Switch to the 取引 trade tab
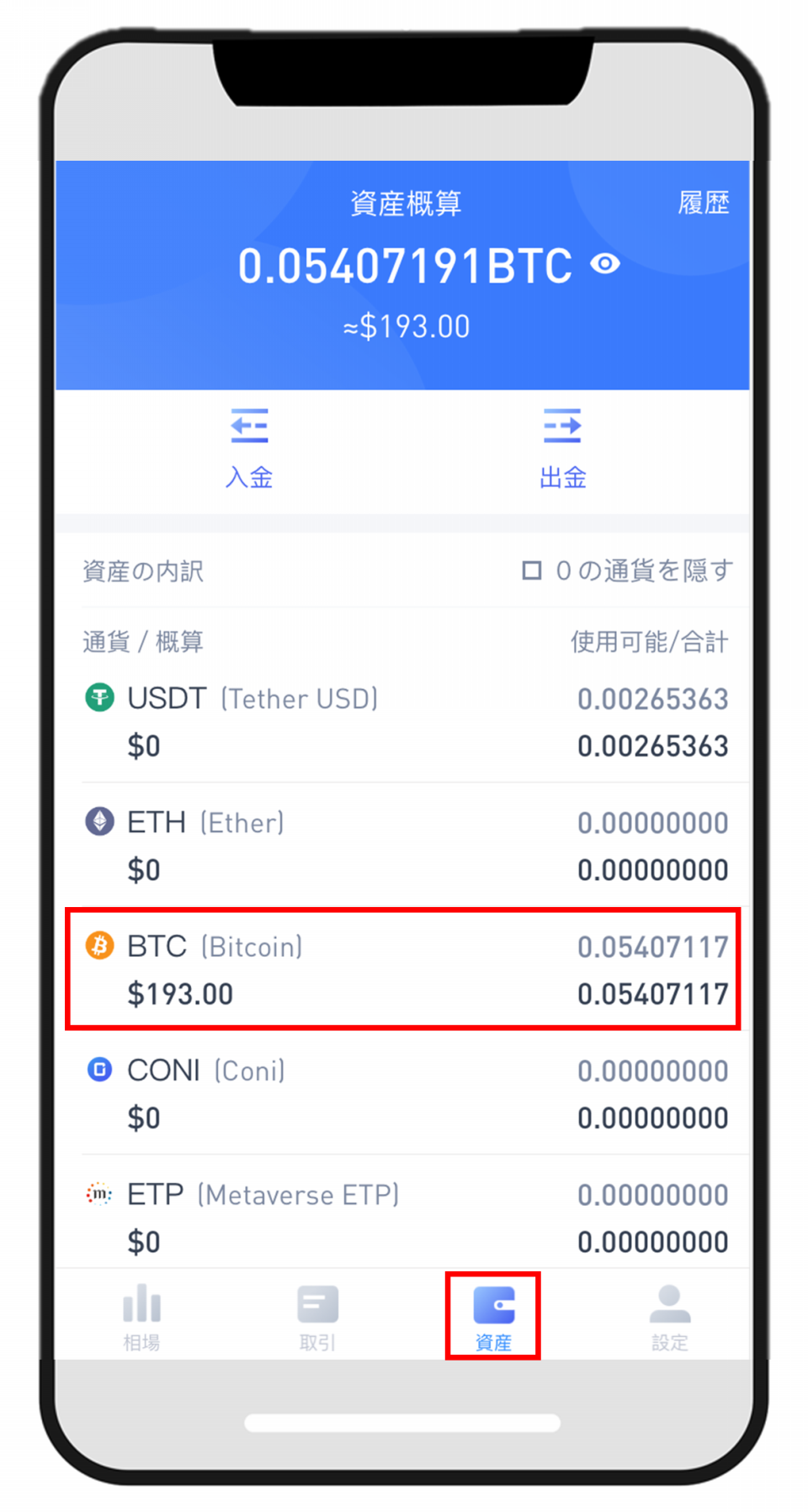The image size is (808, 1512). click(x=317, y=1316)
